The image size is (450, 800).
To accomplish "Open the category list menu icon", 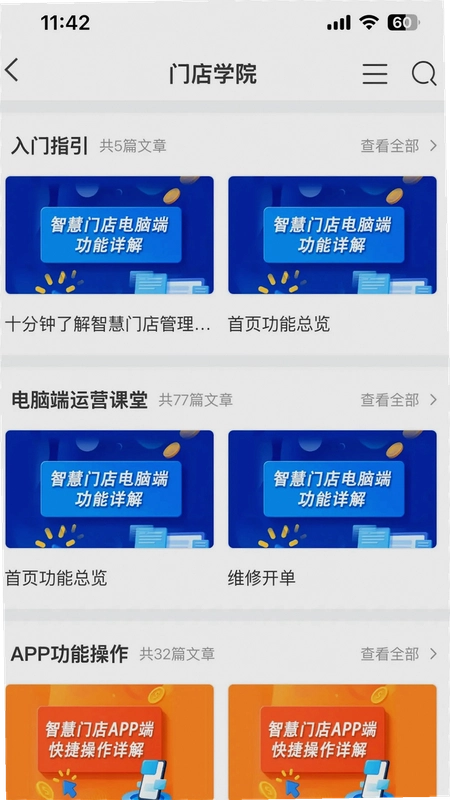I will pos(375,74).
